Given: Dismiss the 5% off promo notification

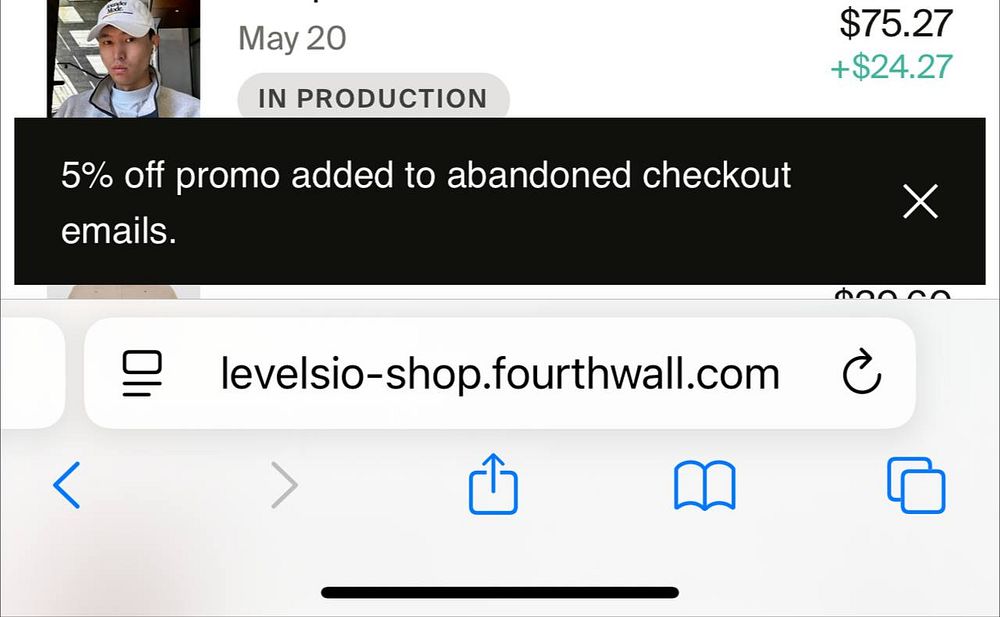Looking at the screenshot, I should pyautogui.click(x=919, y=202).
